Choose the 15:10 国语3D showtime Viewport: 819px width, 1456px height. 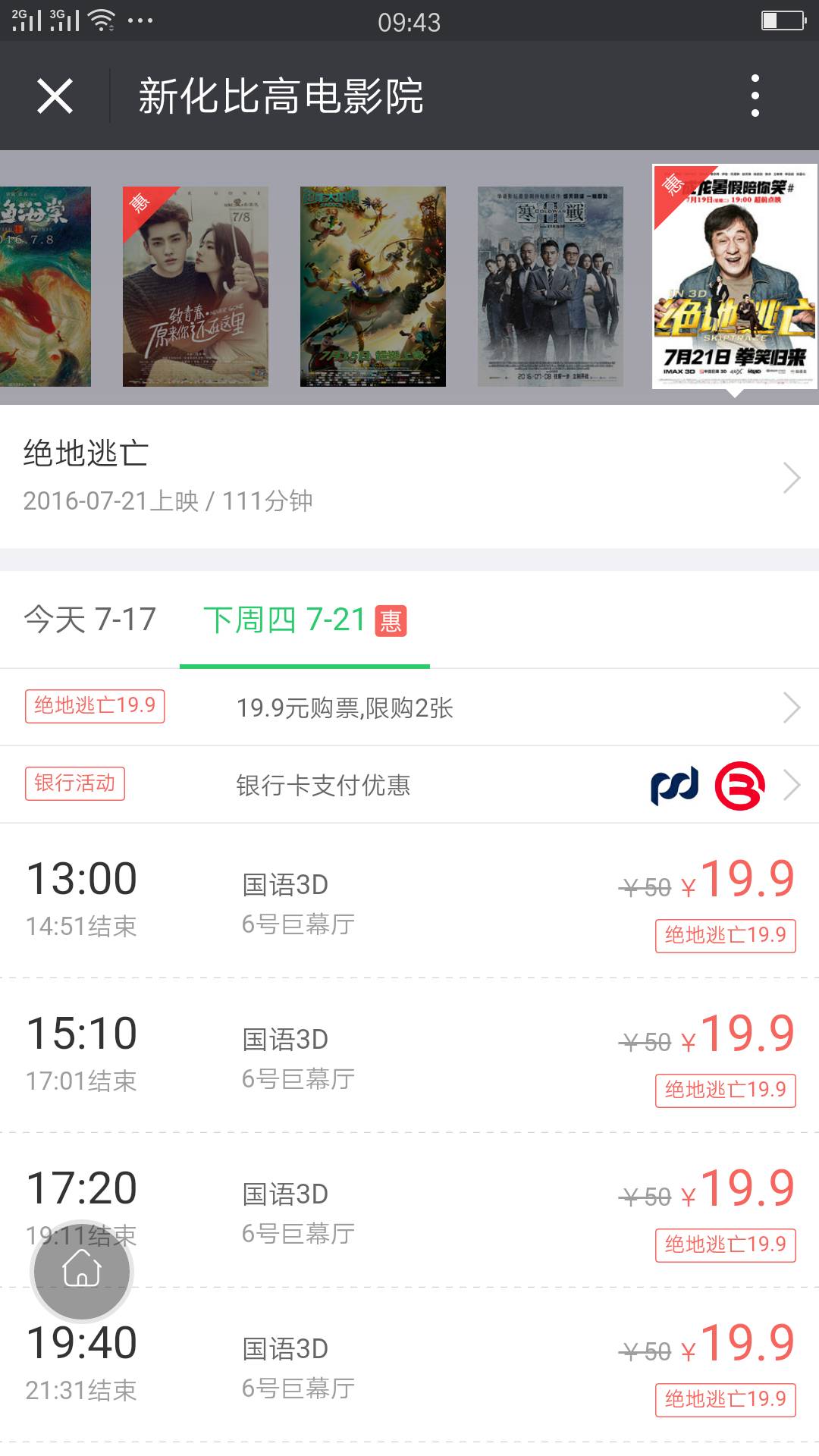(409, 1056)
